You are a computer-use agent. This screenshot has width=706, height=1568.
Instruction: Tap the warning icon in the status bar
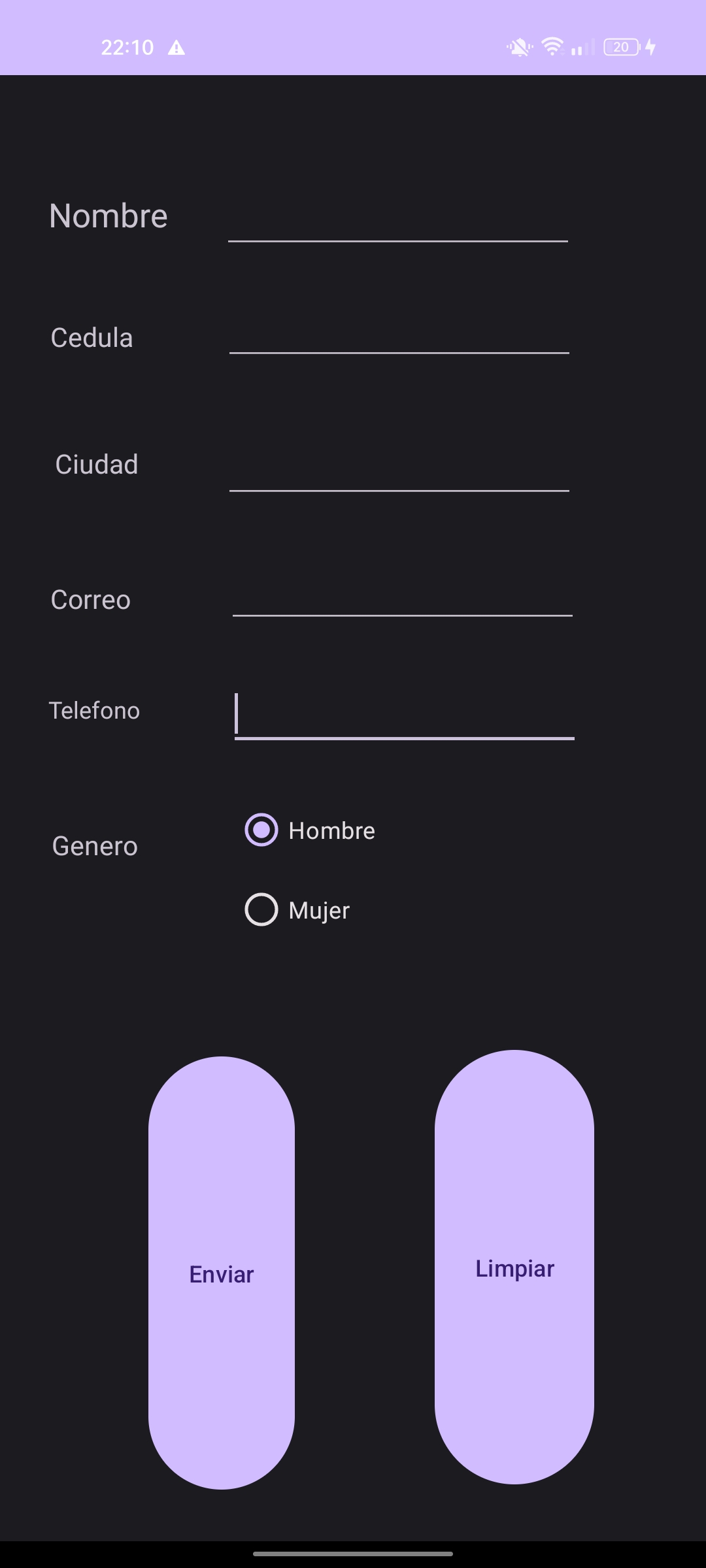(175, 46)
